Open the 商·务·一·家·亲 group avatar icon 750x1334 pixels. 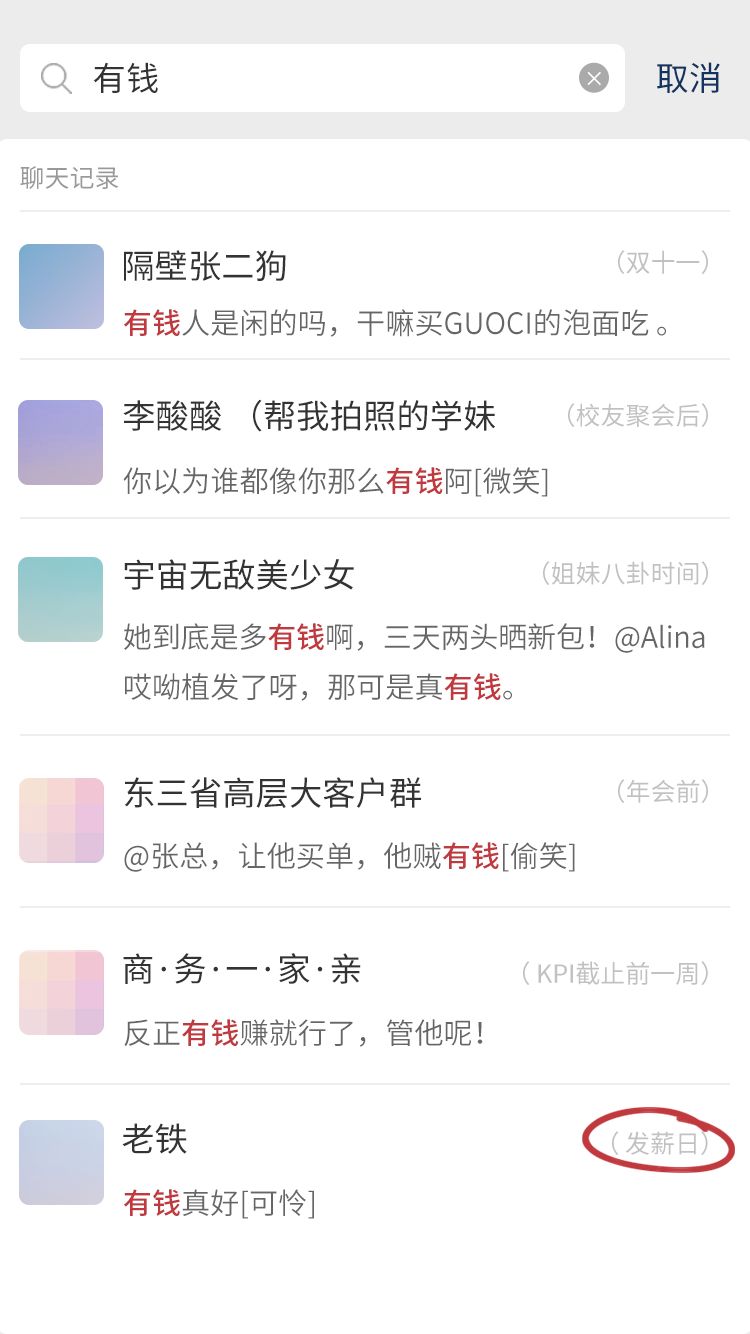click(x=60, y=992)
